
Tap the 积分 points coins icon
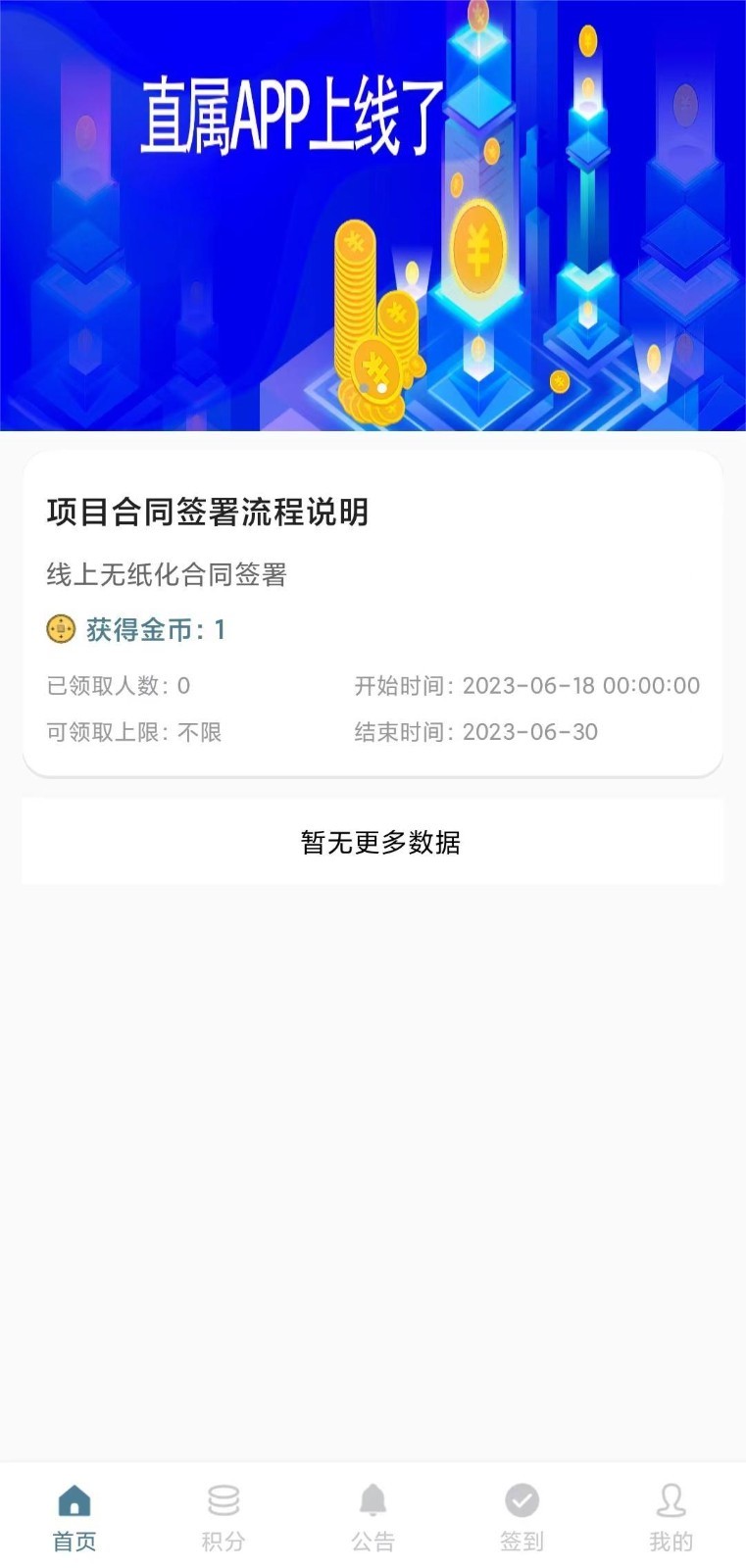click(x=224, y=1498)
